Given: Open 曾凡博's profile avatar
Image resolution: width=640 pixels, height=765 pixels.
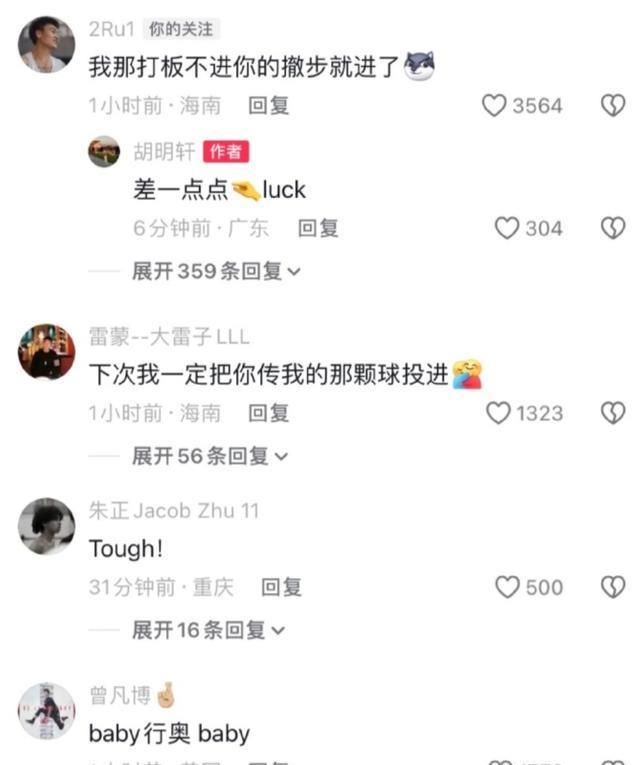Looking at the screenshot, I should [47, 711].
